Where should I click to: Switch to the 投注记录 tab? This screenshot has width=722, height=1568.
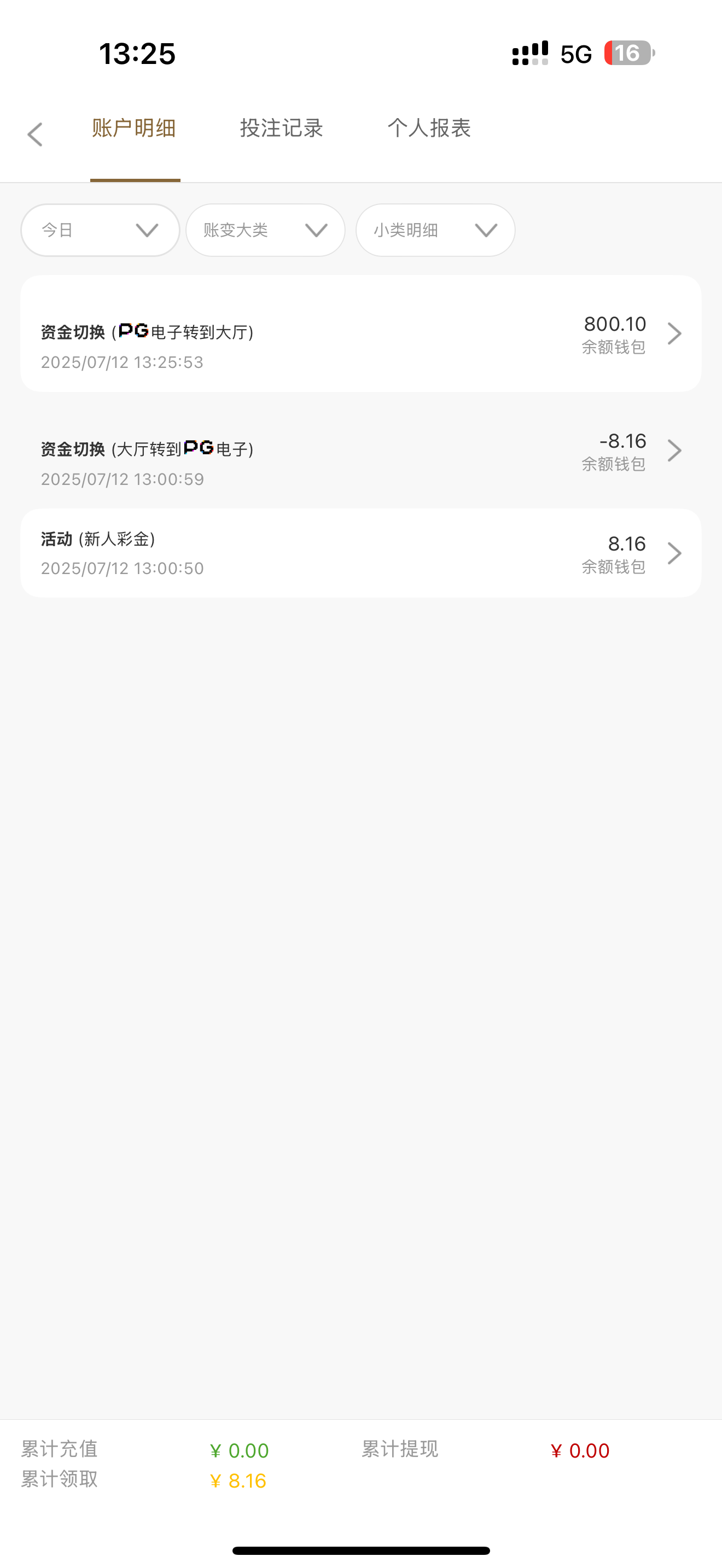281,128
